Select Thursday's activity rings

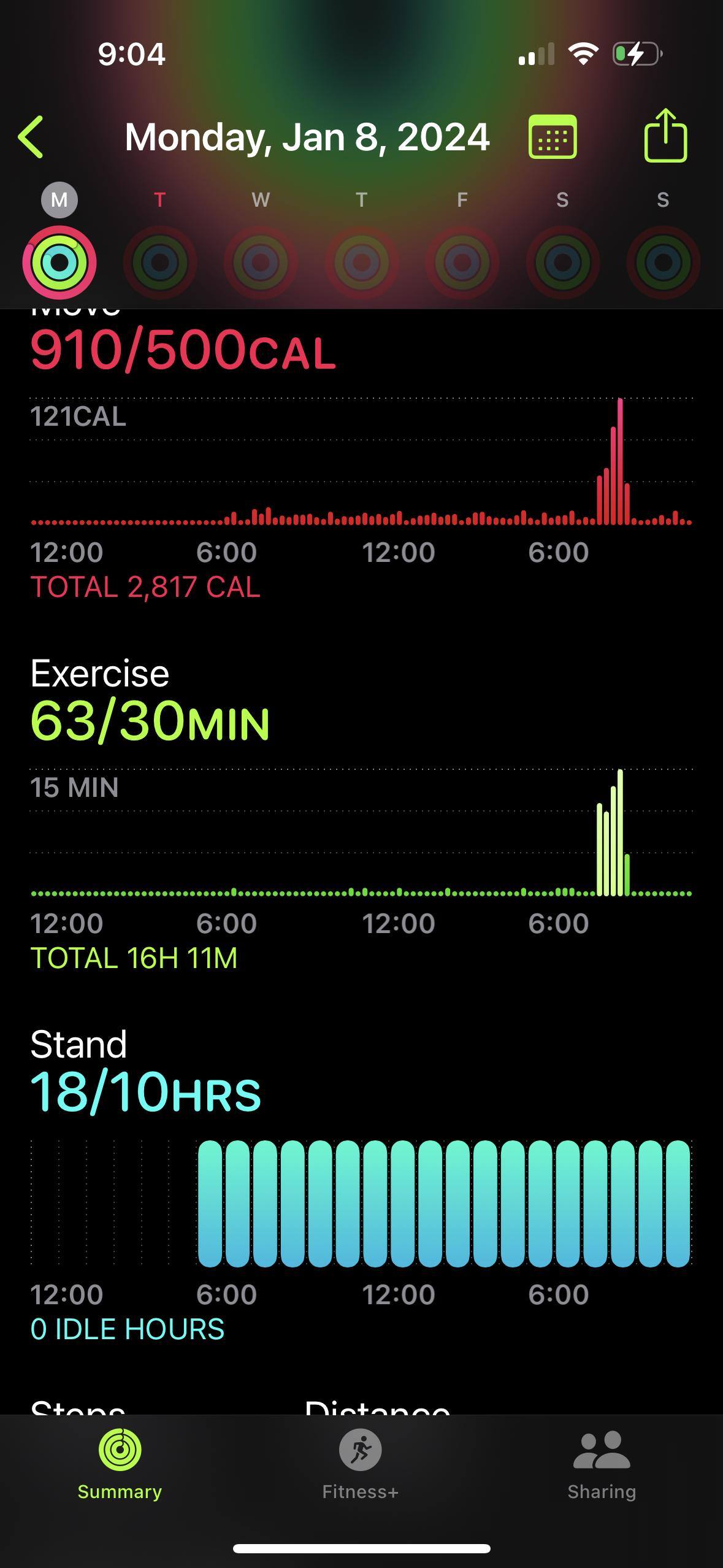[361, 262]
